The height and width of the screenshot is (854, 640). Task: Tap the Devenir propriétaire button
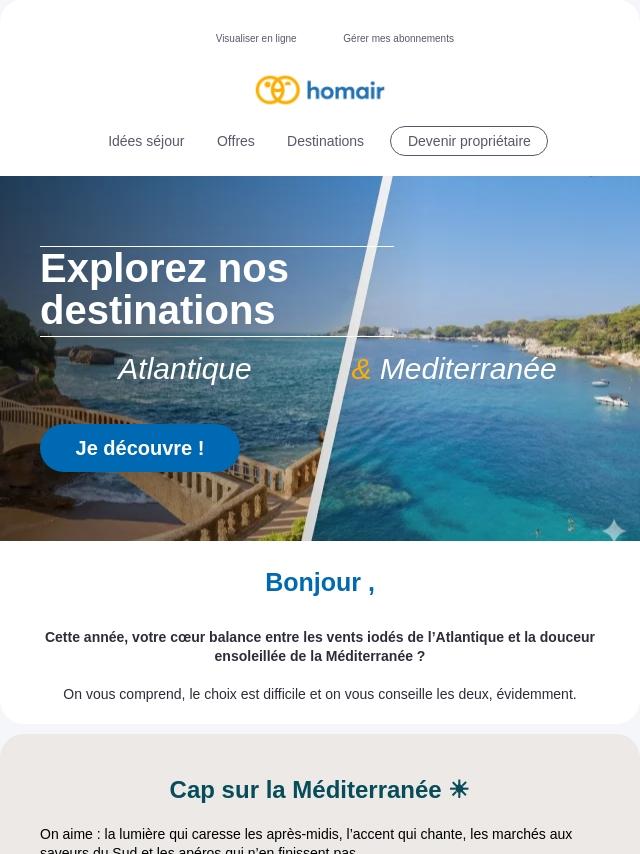(469, 141)
